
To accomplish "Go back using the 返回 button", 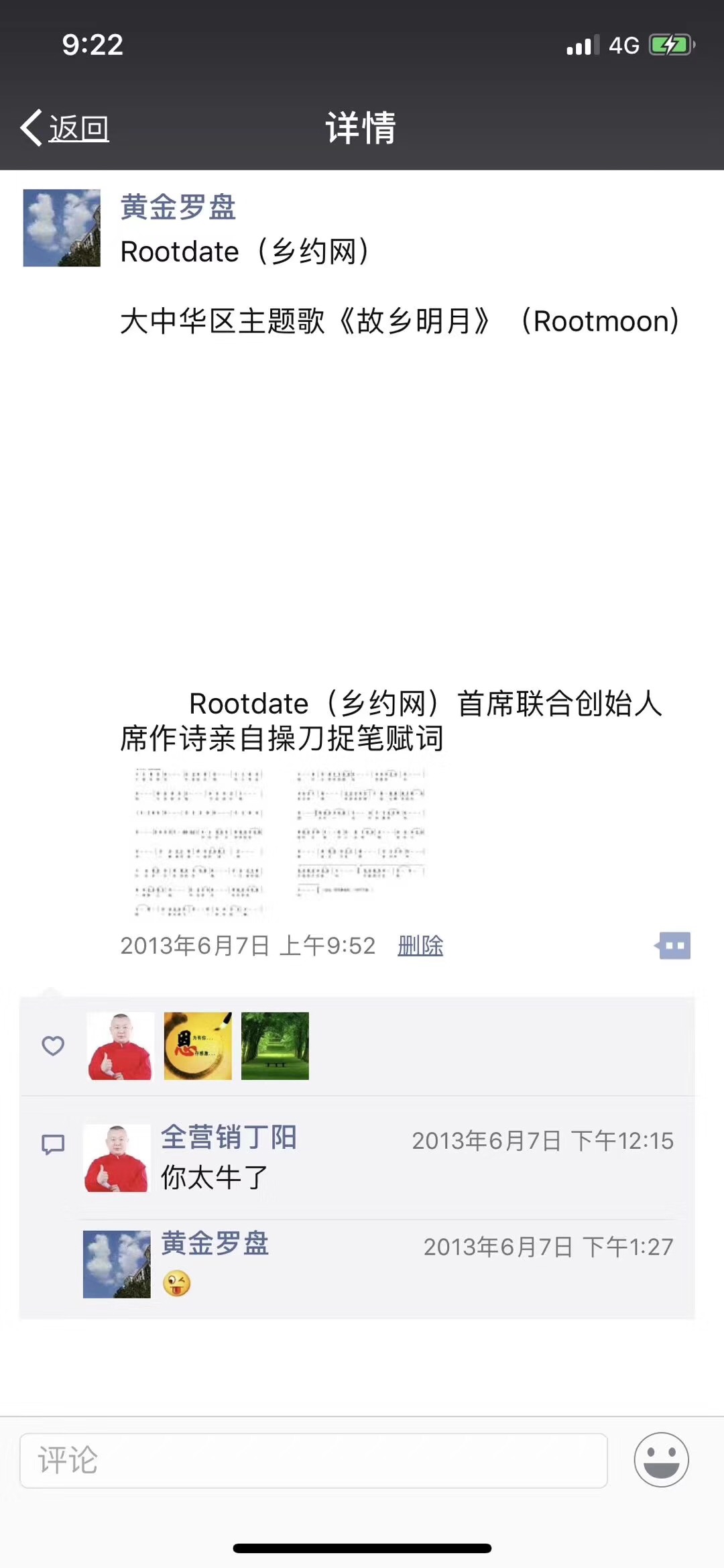I will (66, 127).
